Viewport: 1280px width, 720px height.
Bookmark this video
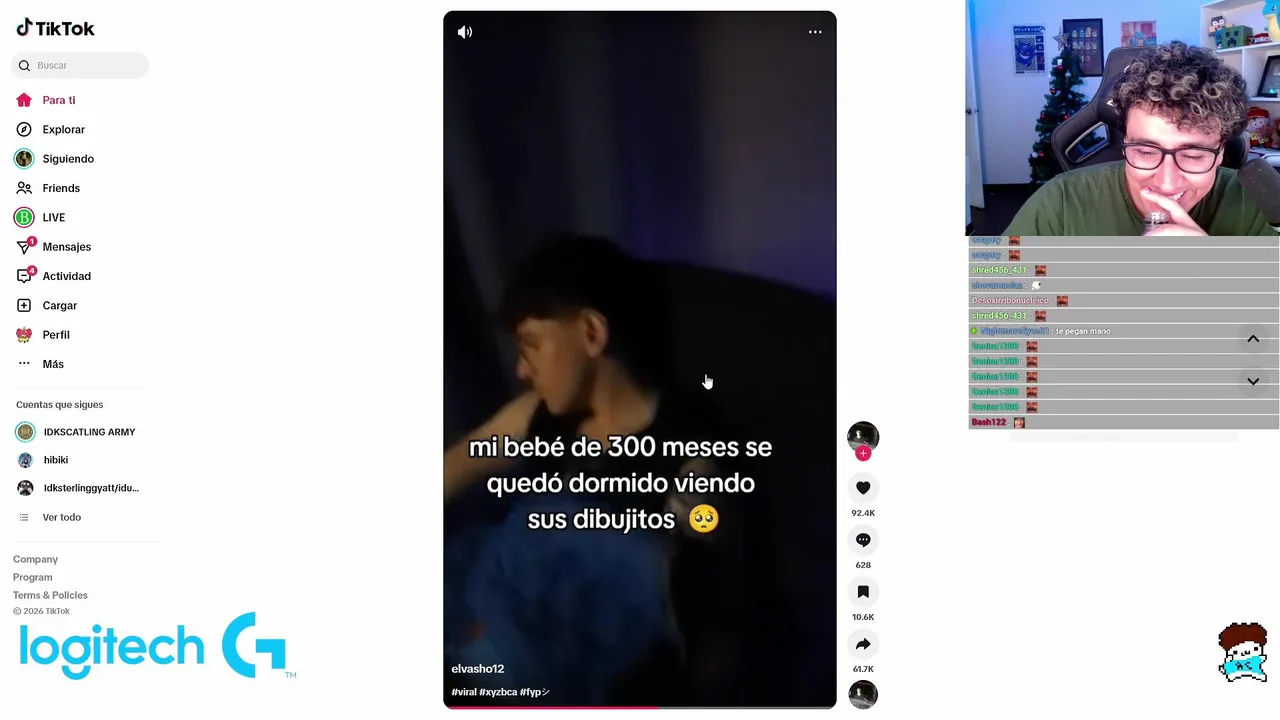pos(863,592)
